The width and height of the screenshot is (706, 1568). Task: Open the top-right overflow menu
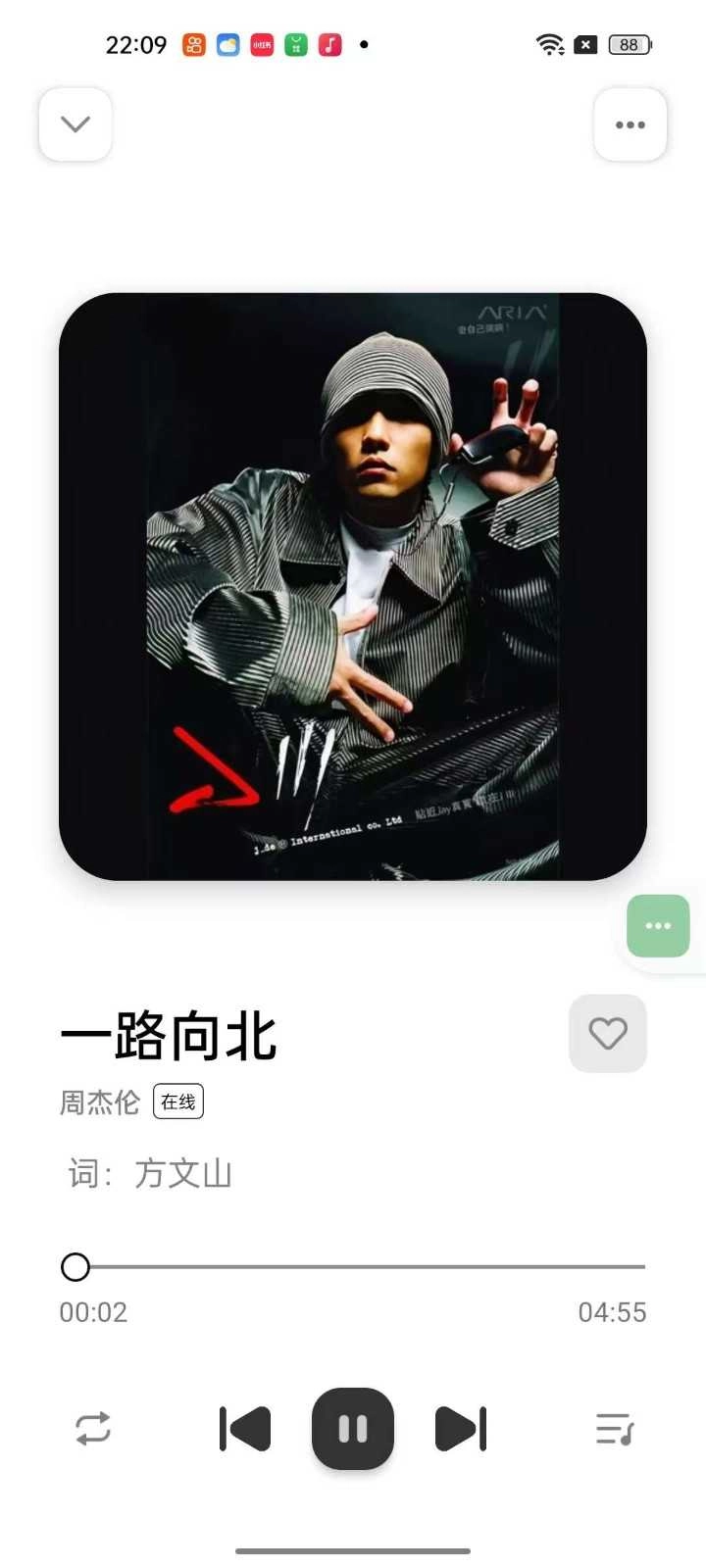tap(630, 124)
